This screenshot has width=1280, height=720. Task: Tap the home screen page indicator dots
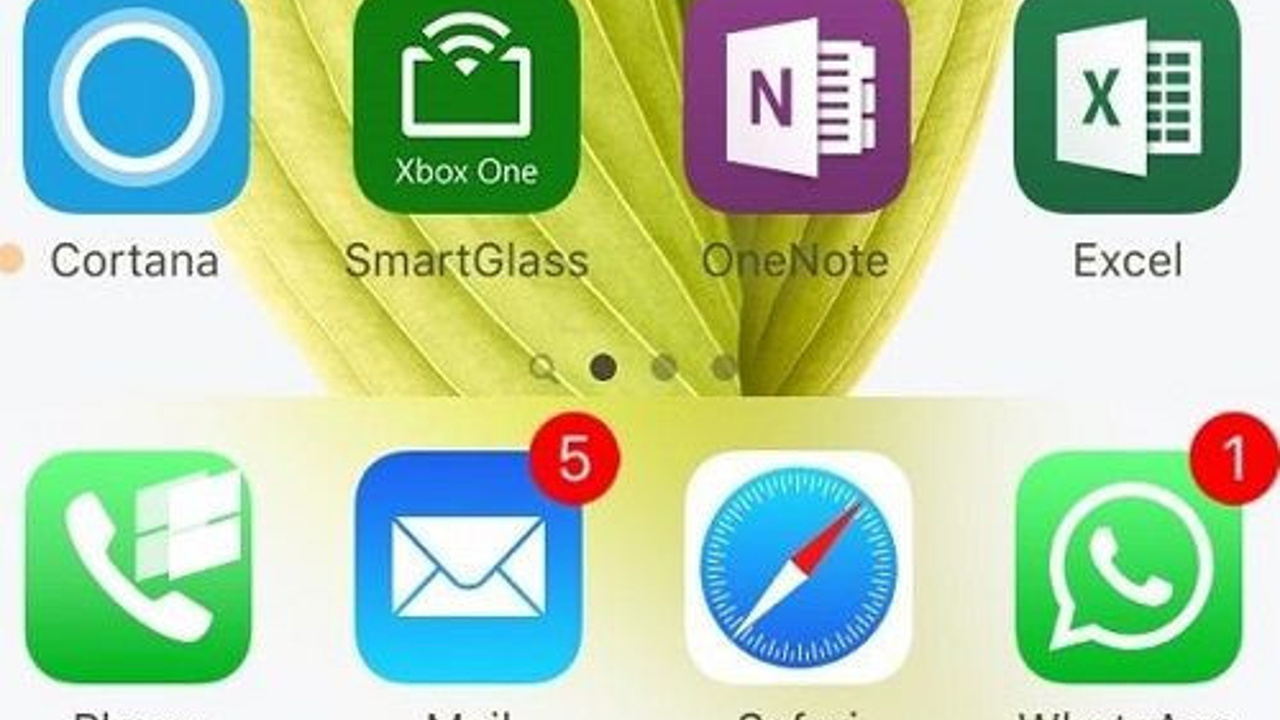click(633, 368)
